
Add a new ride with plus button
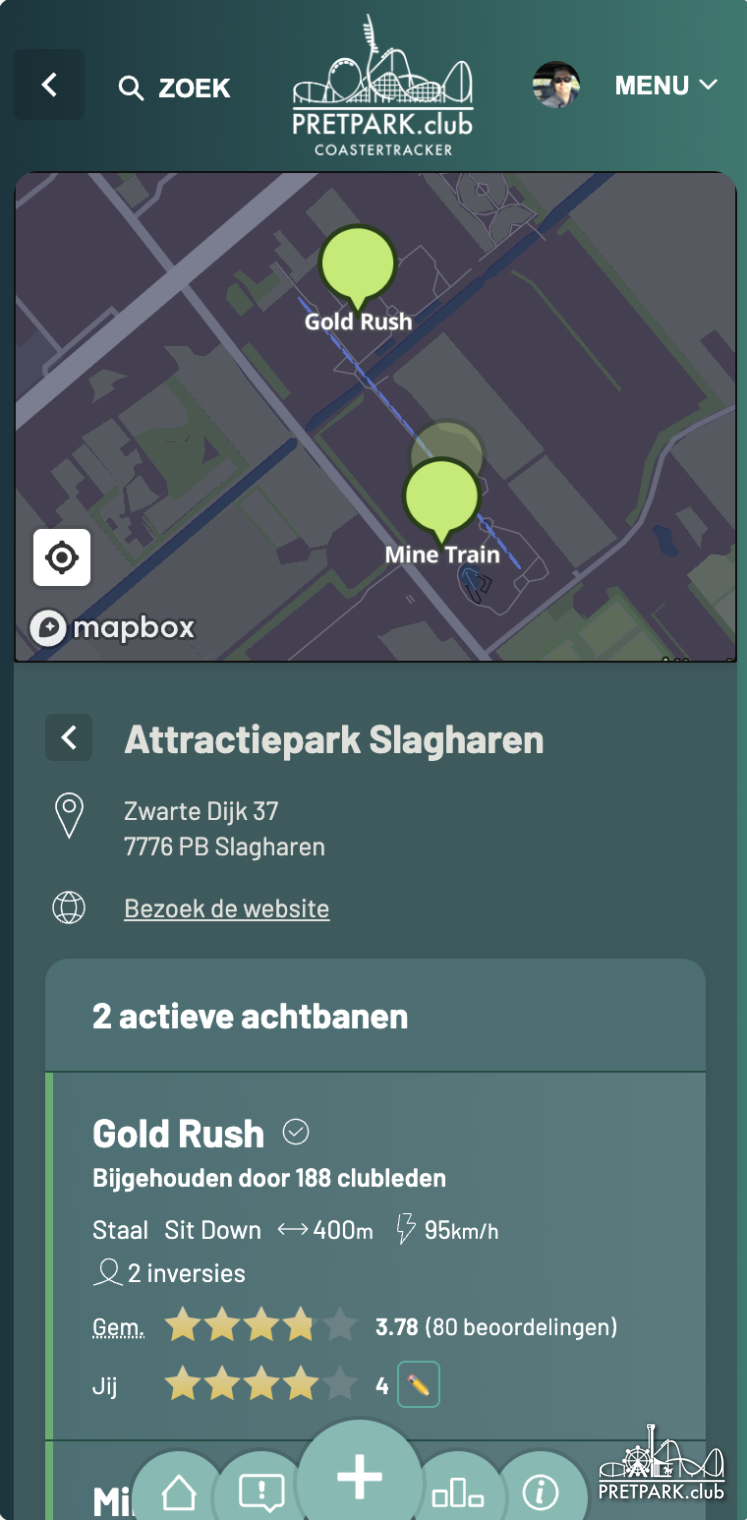coord(360,1478)
